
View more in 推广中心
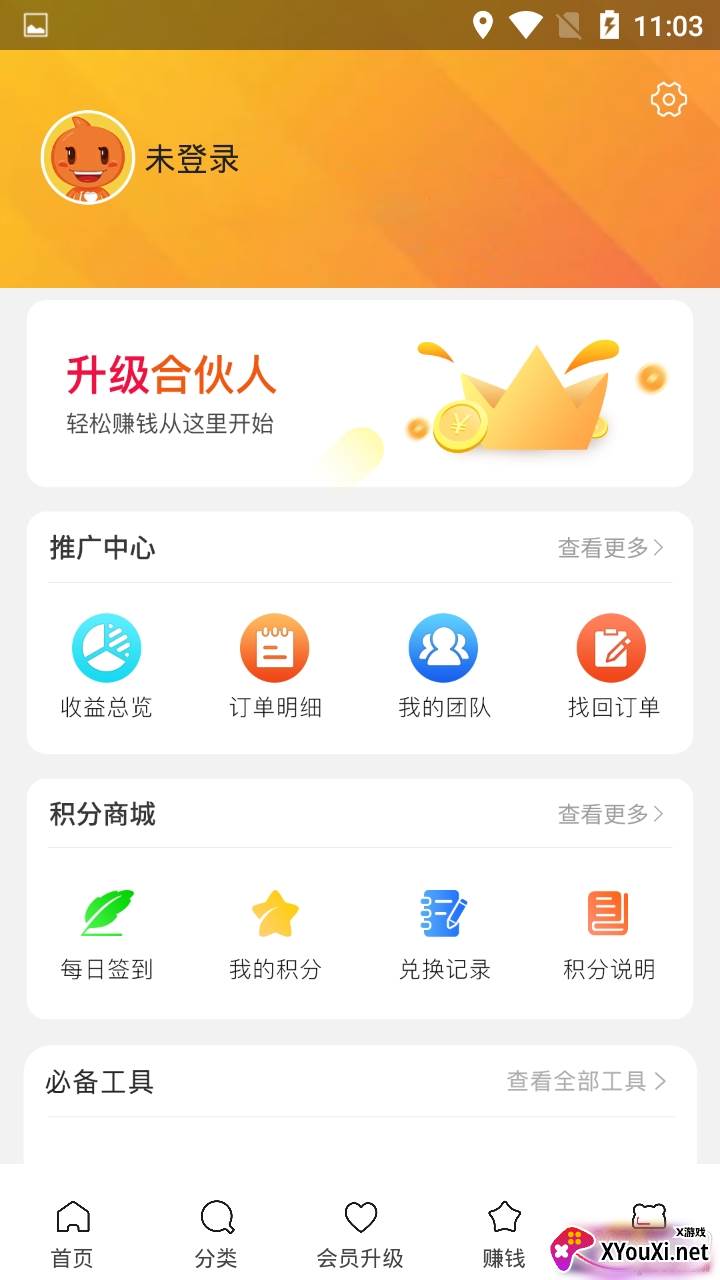(610, 548)
